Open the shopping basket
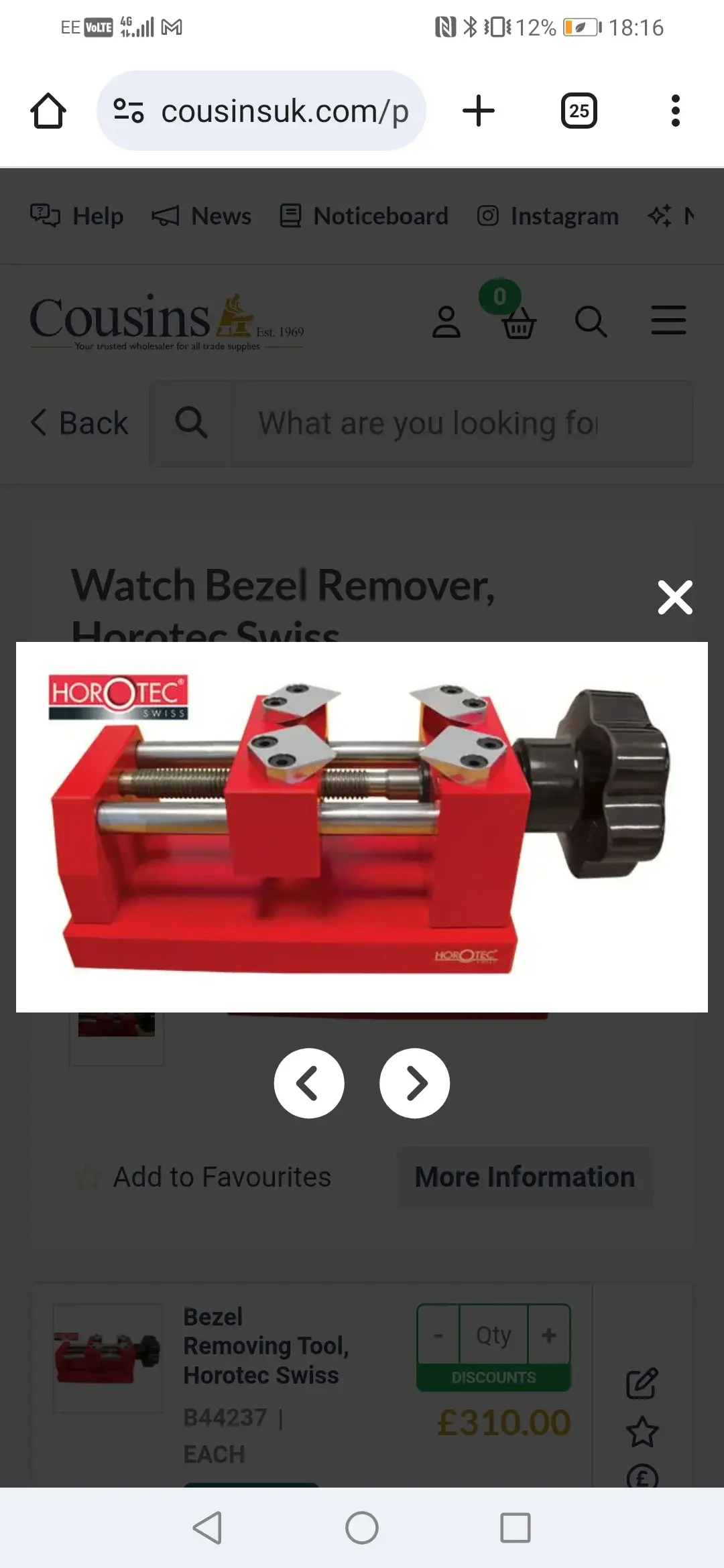The height and width of the screenshot is (1568, 724). tap(516, 322)
